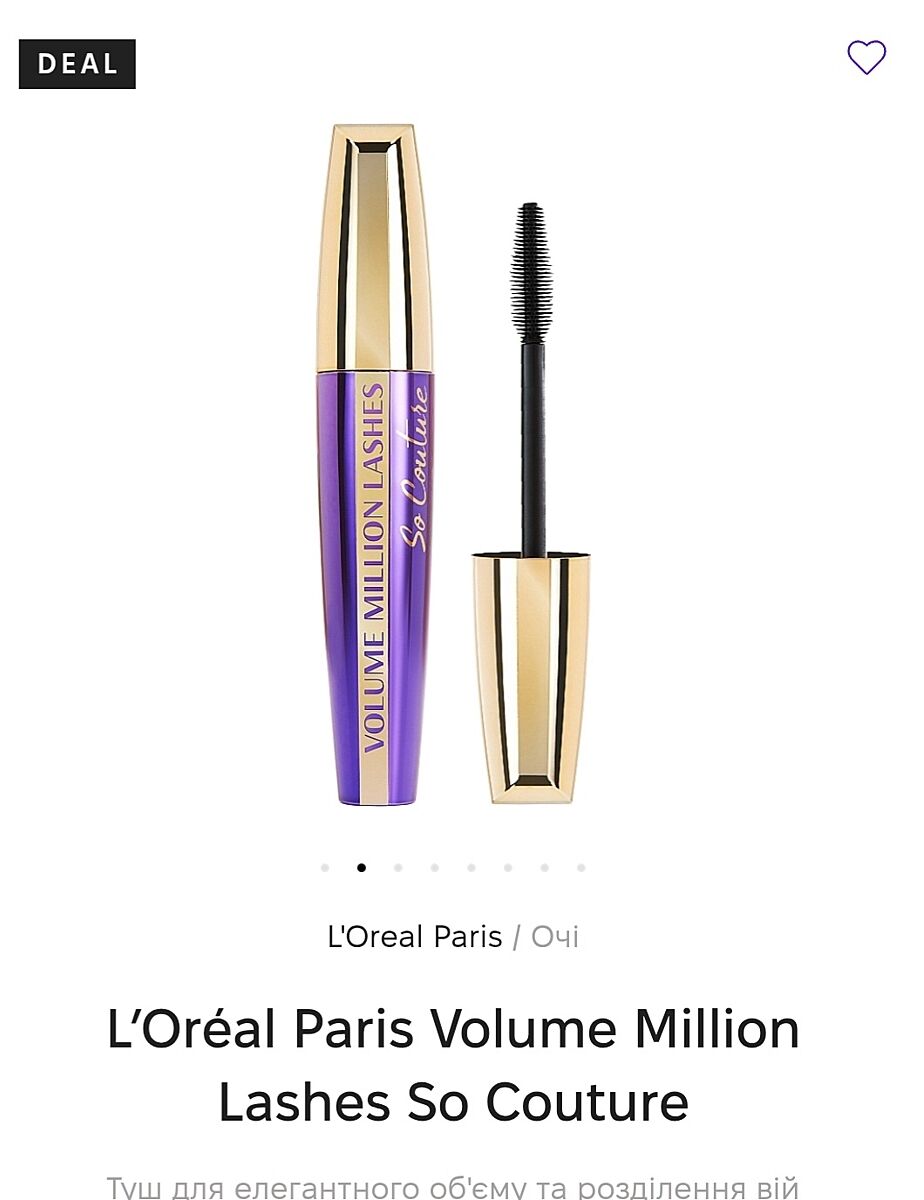Open the L'Oreal Paris brand link

point(415,937)
